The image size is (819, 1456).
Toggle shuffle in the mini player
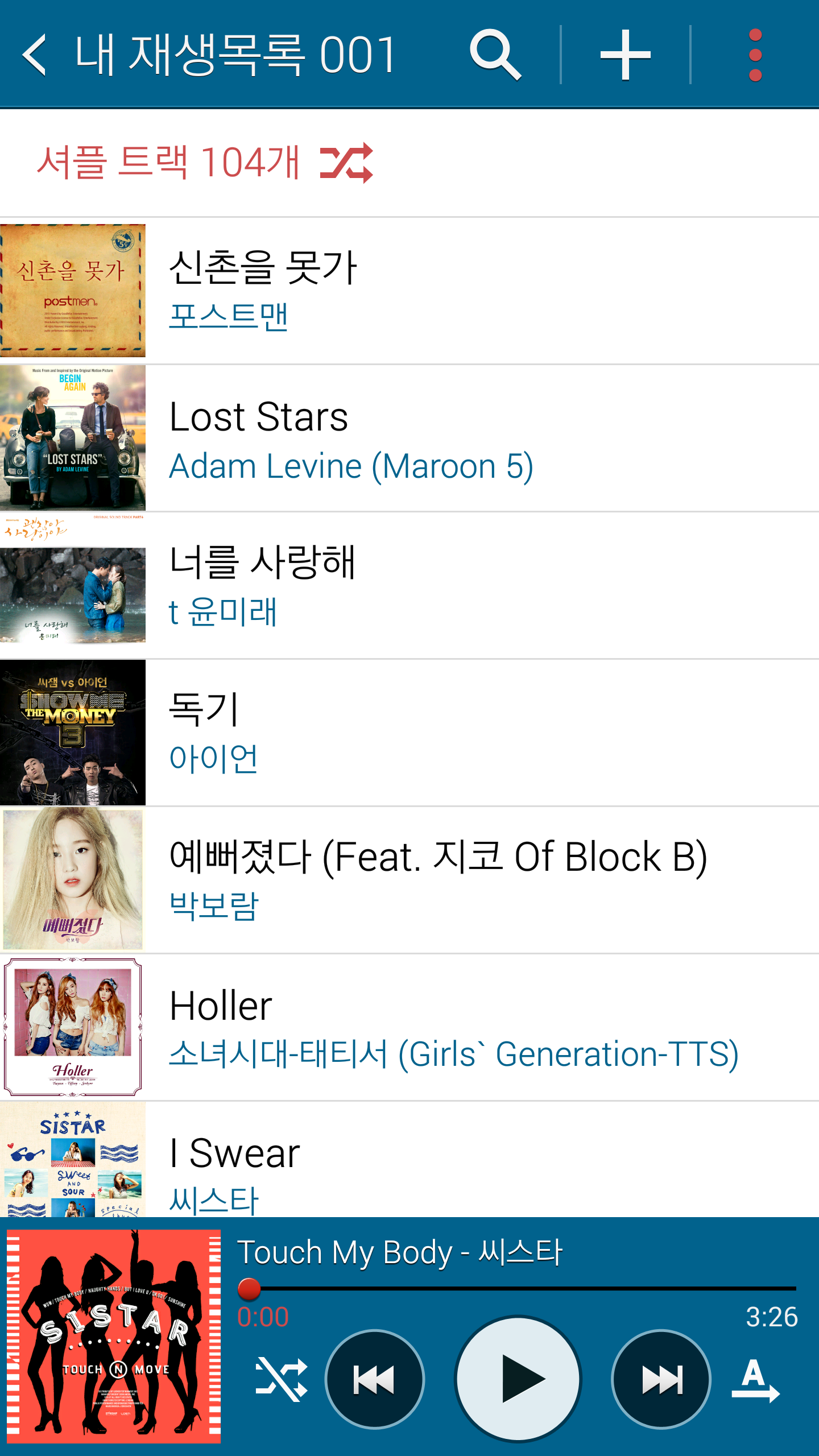(282, 1379)
